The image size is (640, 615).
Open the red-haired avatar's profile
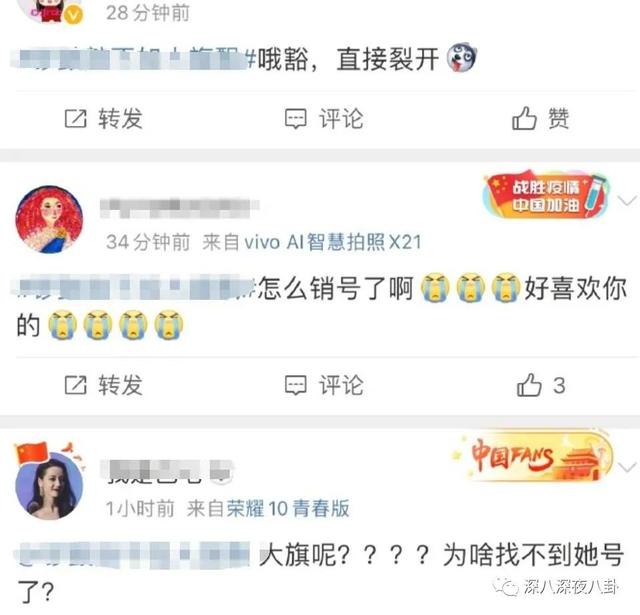pos(49,219)
